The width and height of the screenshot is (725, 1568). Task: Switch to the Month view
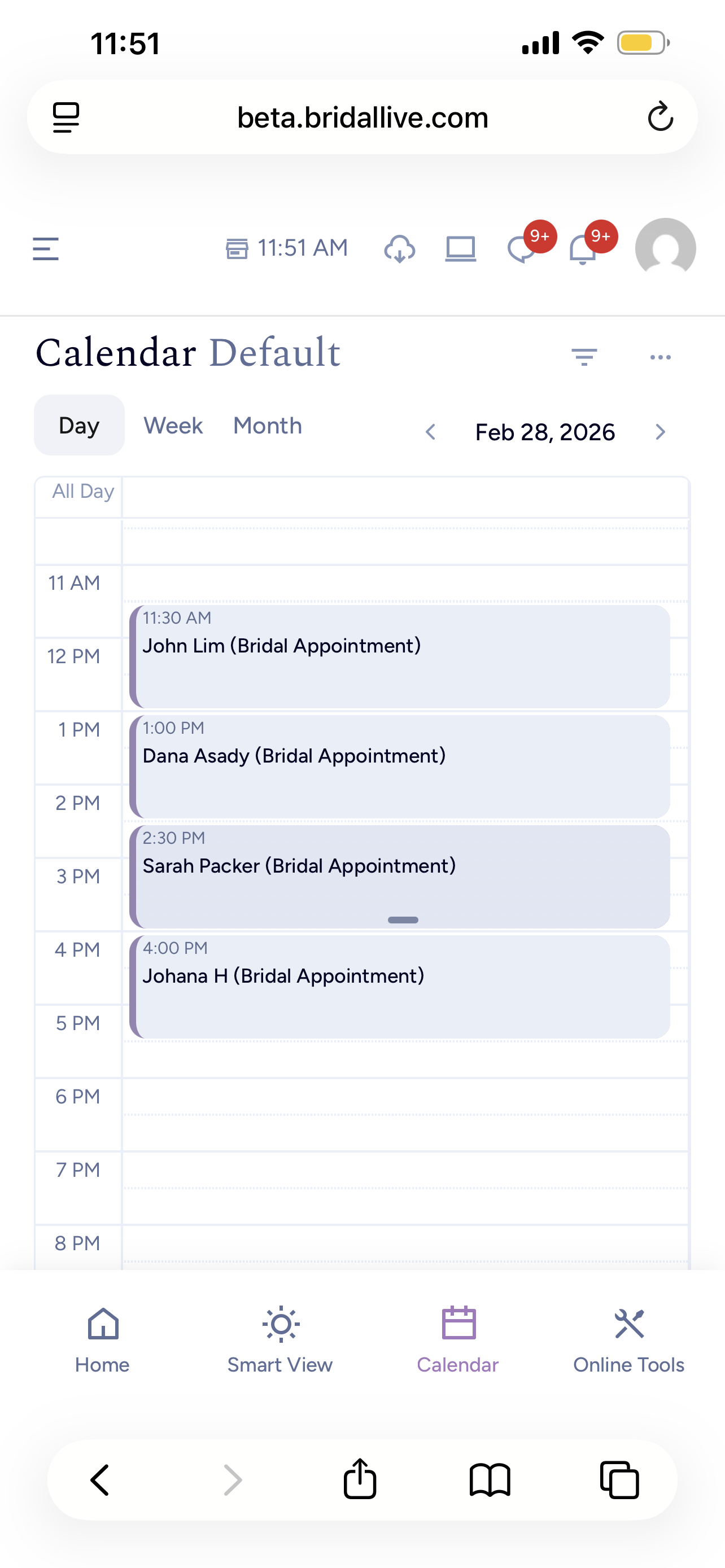(x=267, y=425)
